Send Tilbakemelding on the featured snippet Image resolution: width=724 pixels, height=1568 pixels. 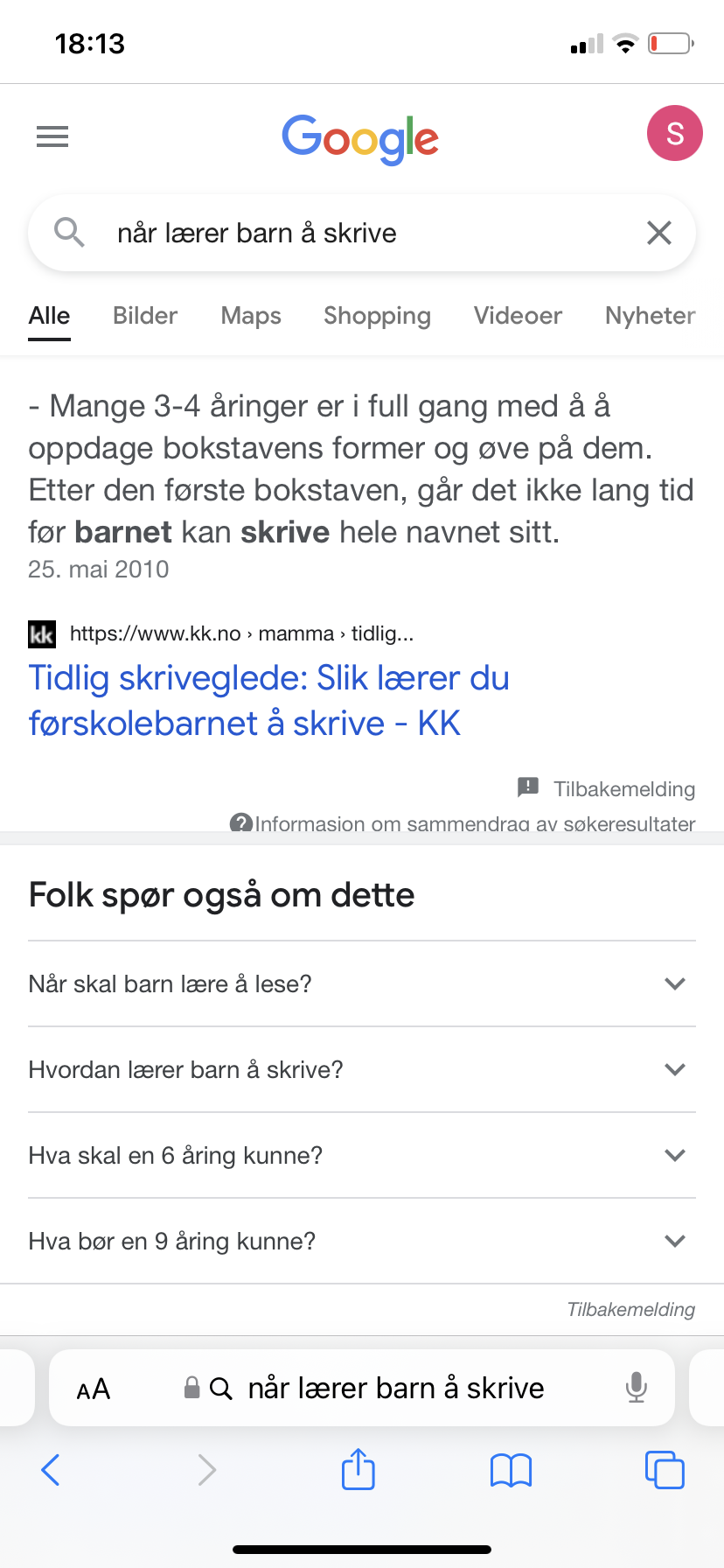(x=607, y=788)
